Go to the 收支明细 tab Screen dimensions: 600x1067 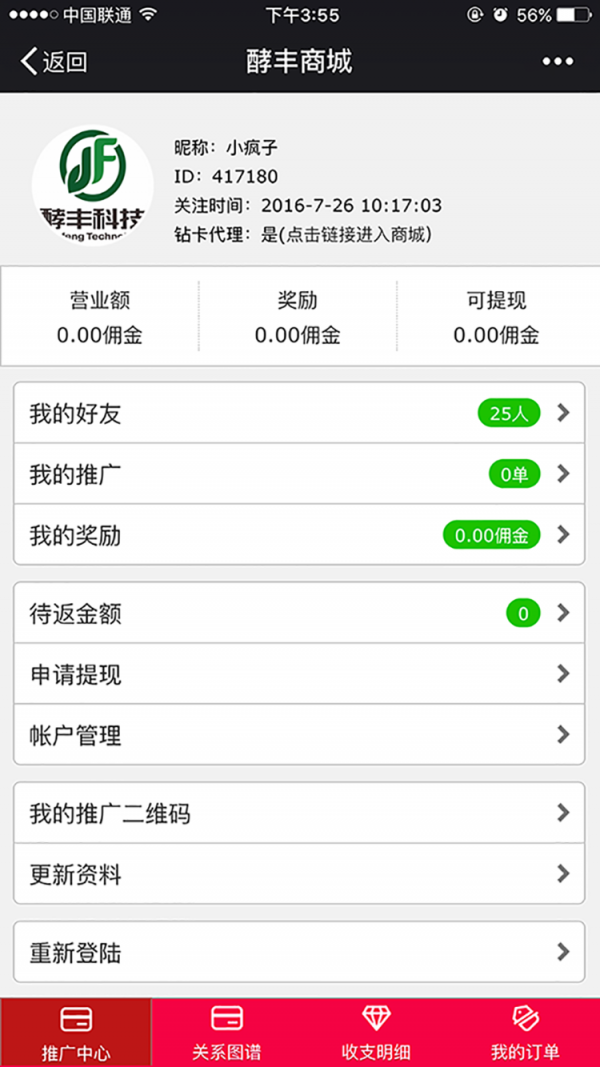376,1033
